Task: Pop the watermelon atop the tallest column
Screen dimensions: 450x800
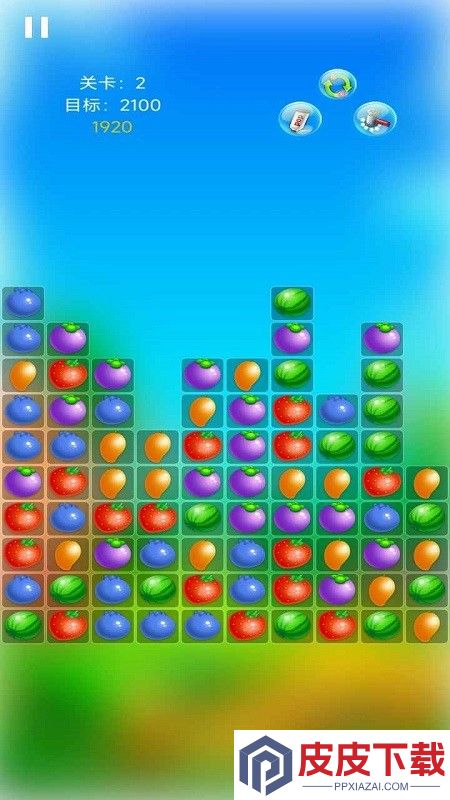Action: (x=292, y=303)
